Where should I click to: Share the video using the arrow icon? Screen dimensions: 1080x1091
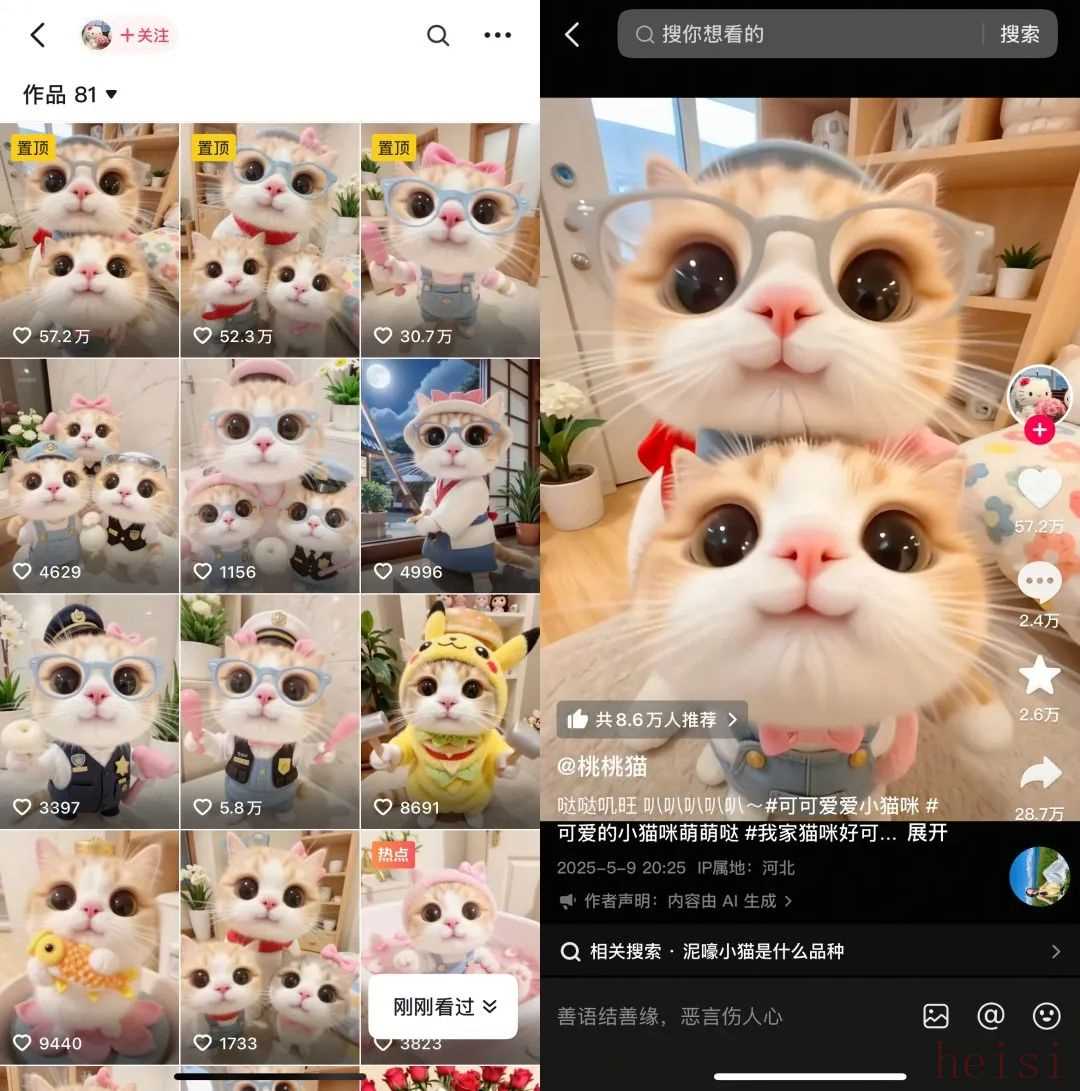1039,774
